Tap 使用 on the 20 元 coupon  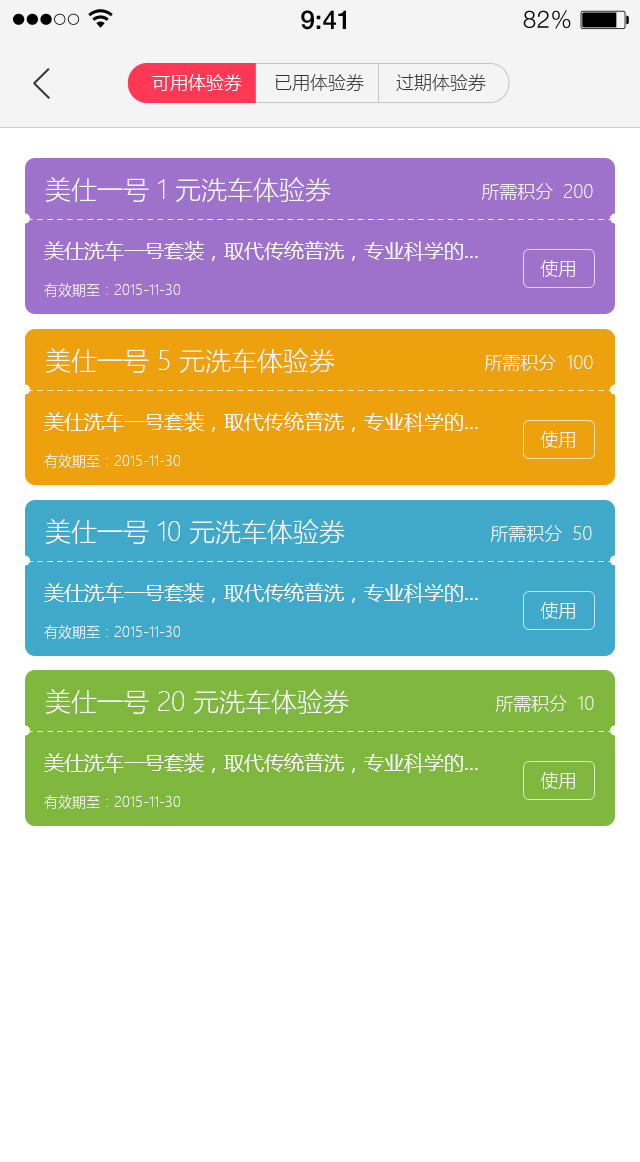point(559,780)
